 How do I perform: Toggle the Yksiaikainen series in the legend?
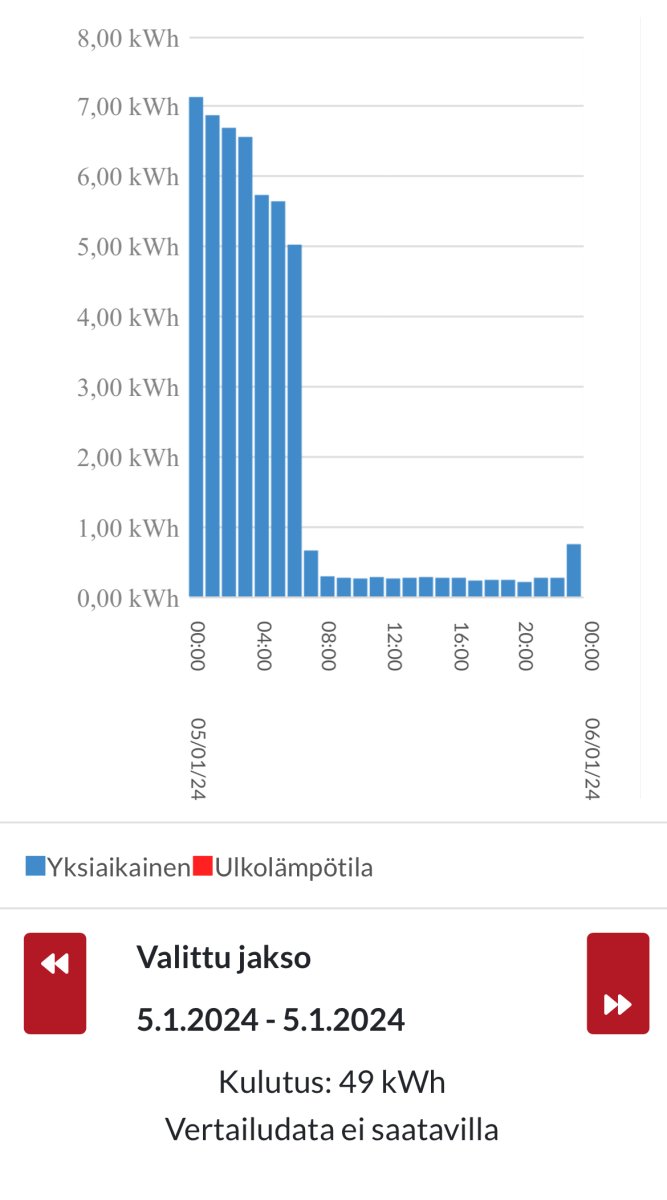click(x=108, y=867)
